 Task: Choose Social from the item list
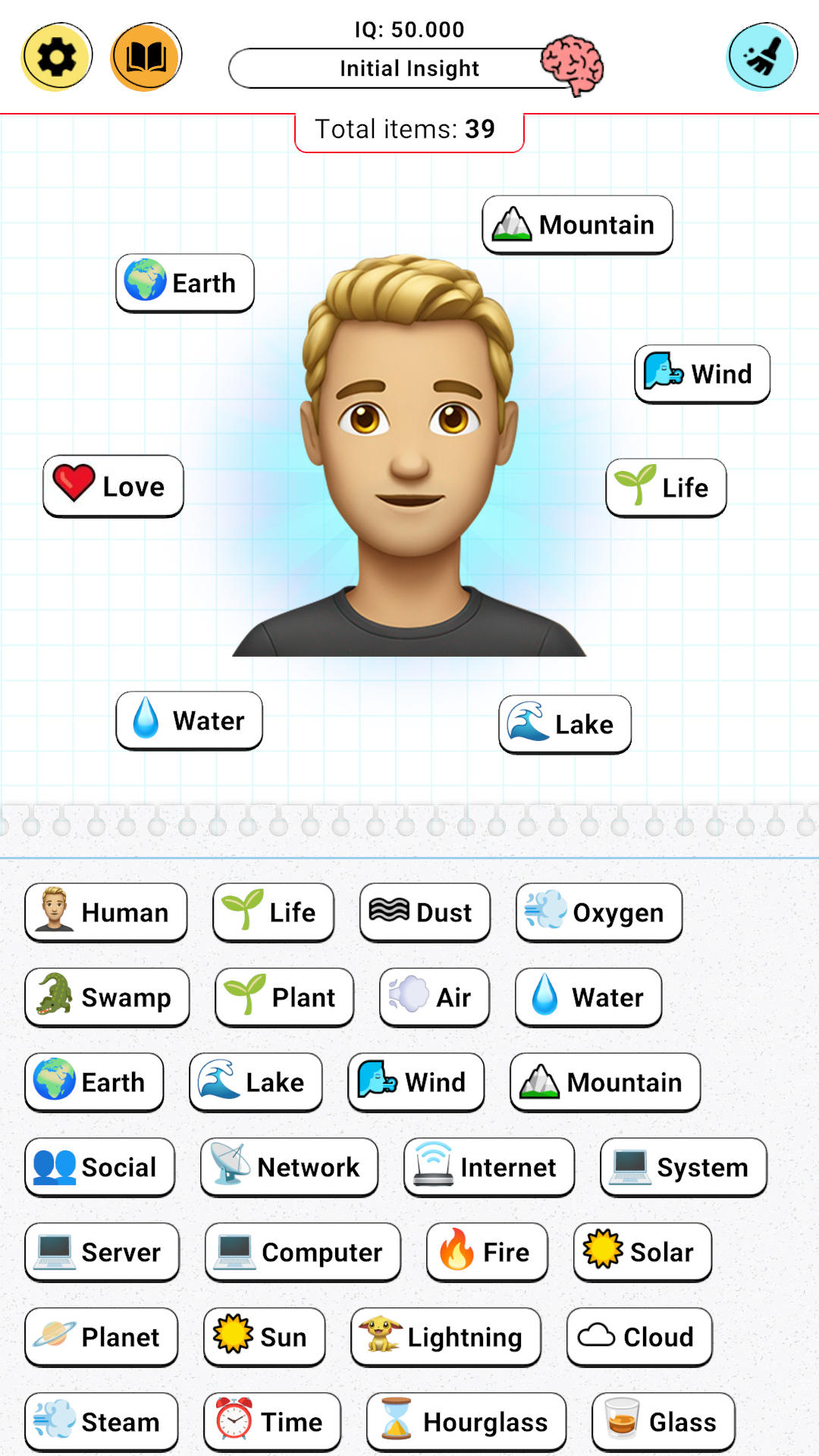click(99, 1167)
